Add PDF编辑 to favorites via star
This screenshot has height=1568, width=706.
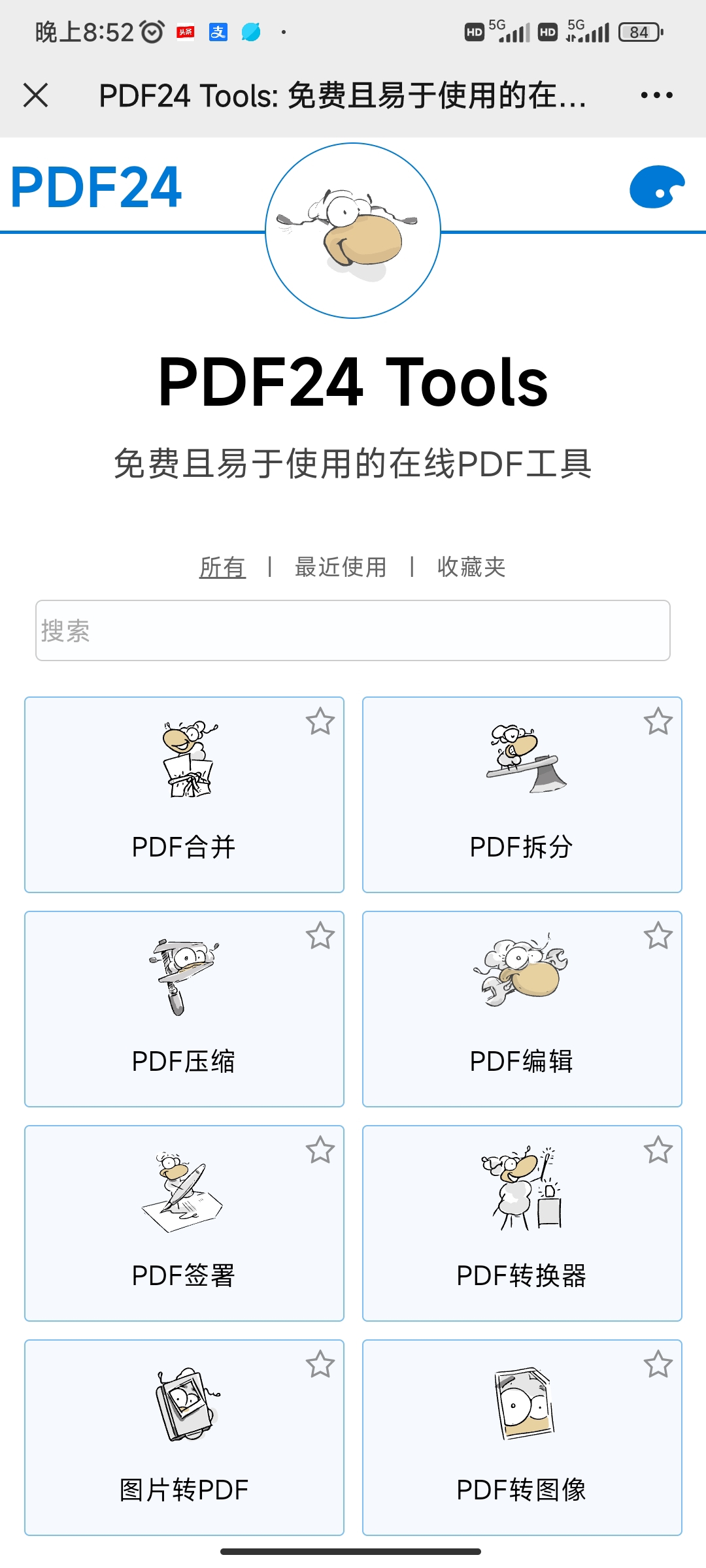(658, 936)
